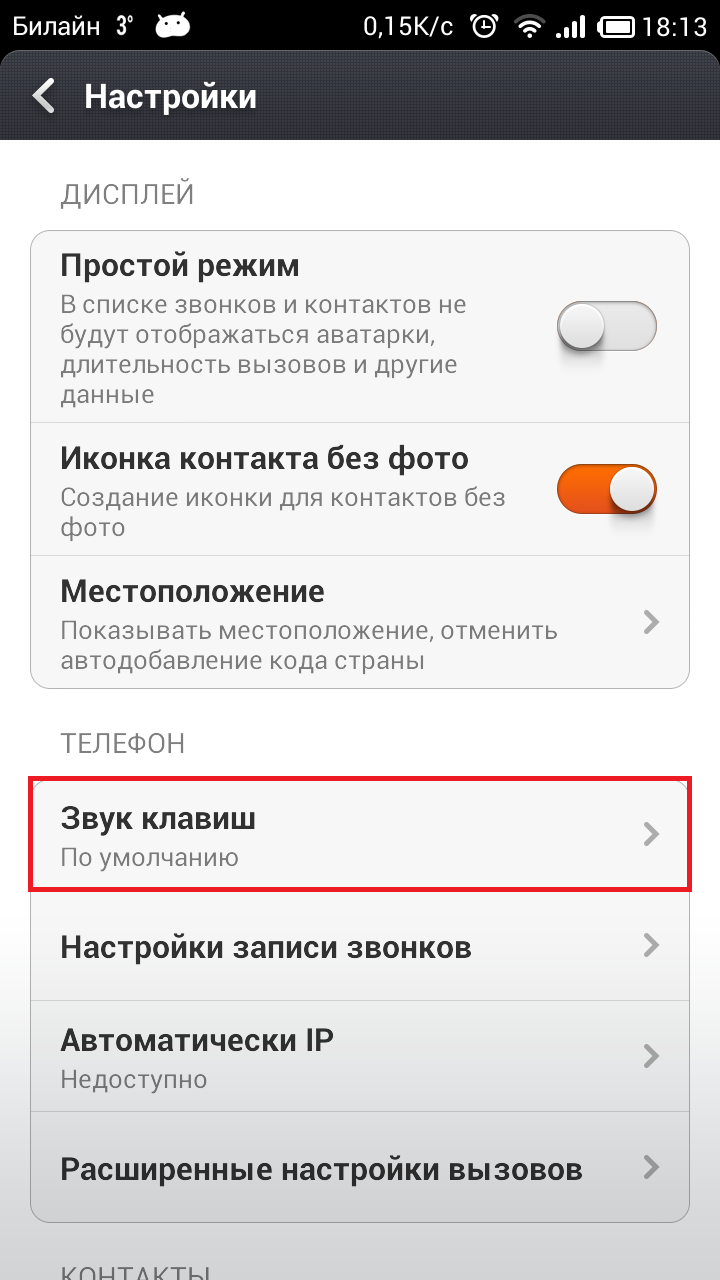Turn off Иконка контакта без фото
This screenshot has height=1280, width=720.
pos(606,489)
